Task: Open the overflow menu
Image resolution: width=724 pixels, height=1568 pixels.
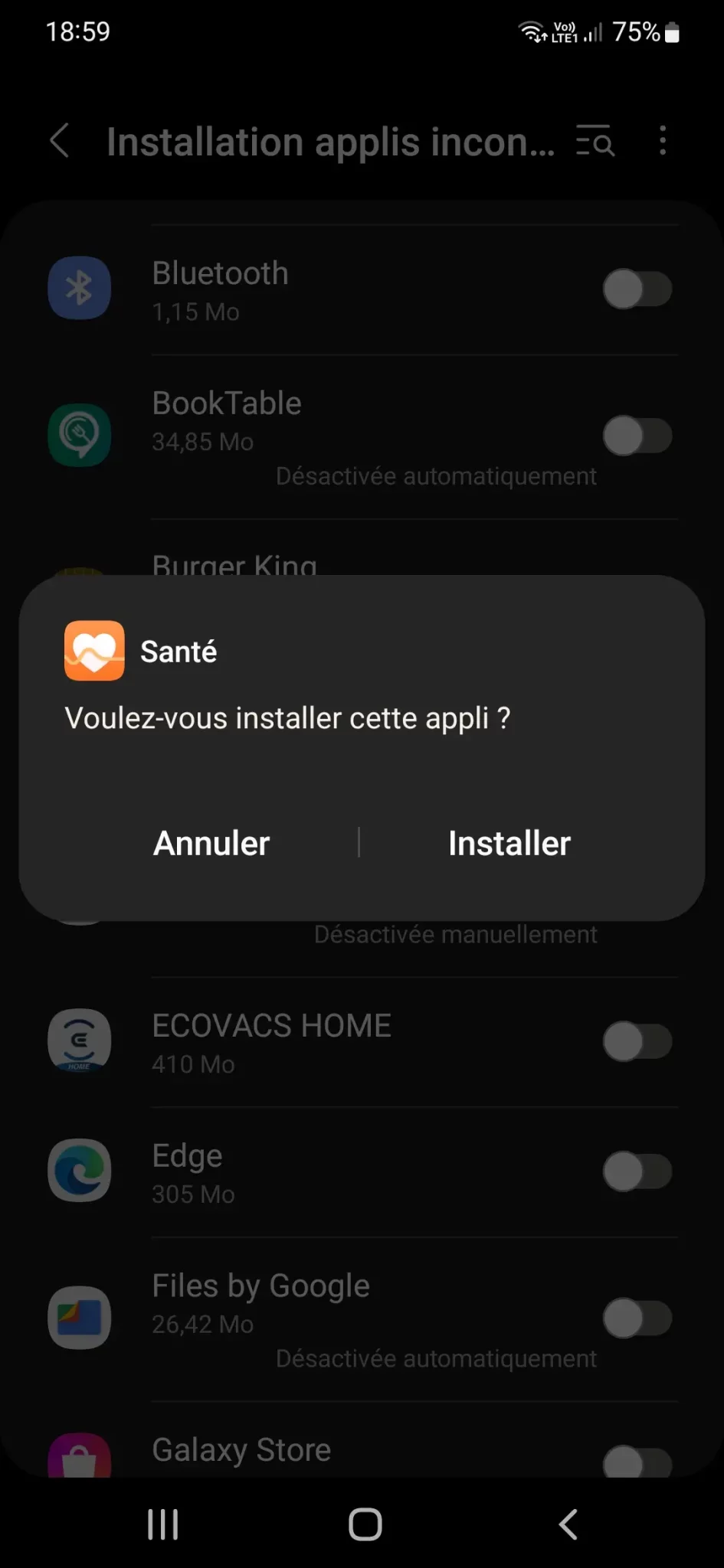Action: point(663,141)
